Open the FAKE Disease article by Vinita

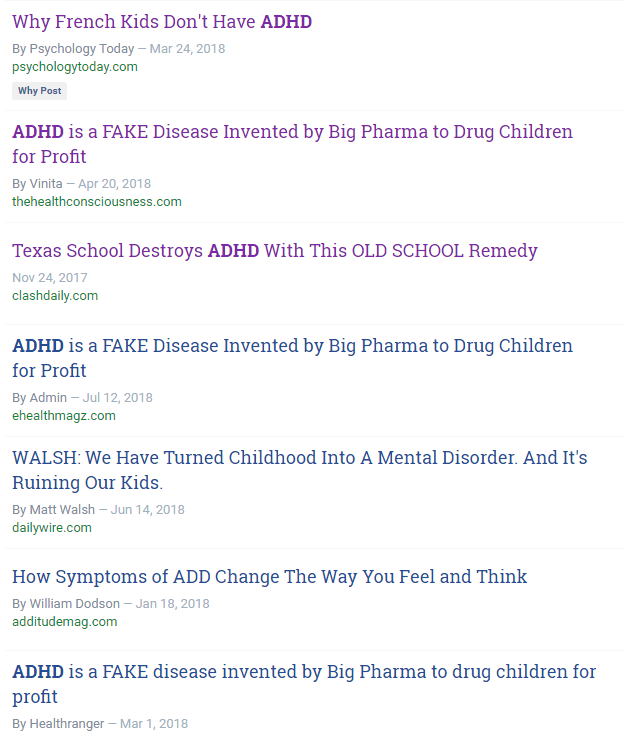[292, 133]
